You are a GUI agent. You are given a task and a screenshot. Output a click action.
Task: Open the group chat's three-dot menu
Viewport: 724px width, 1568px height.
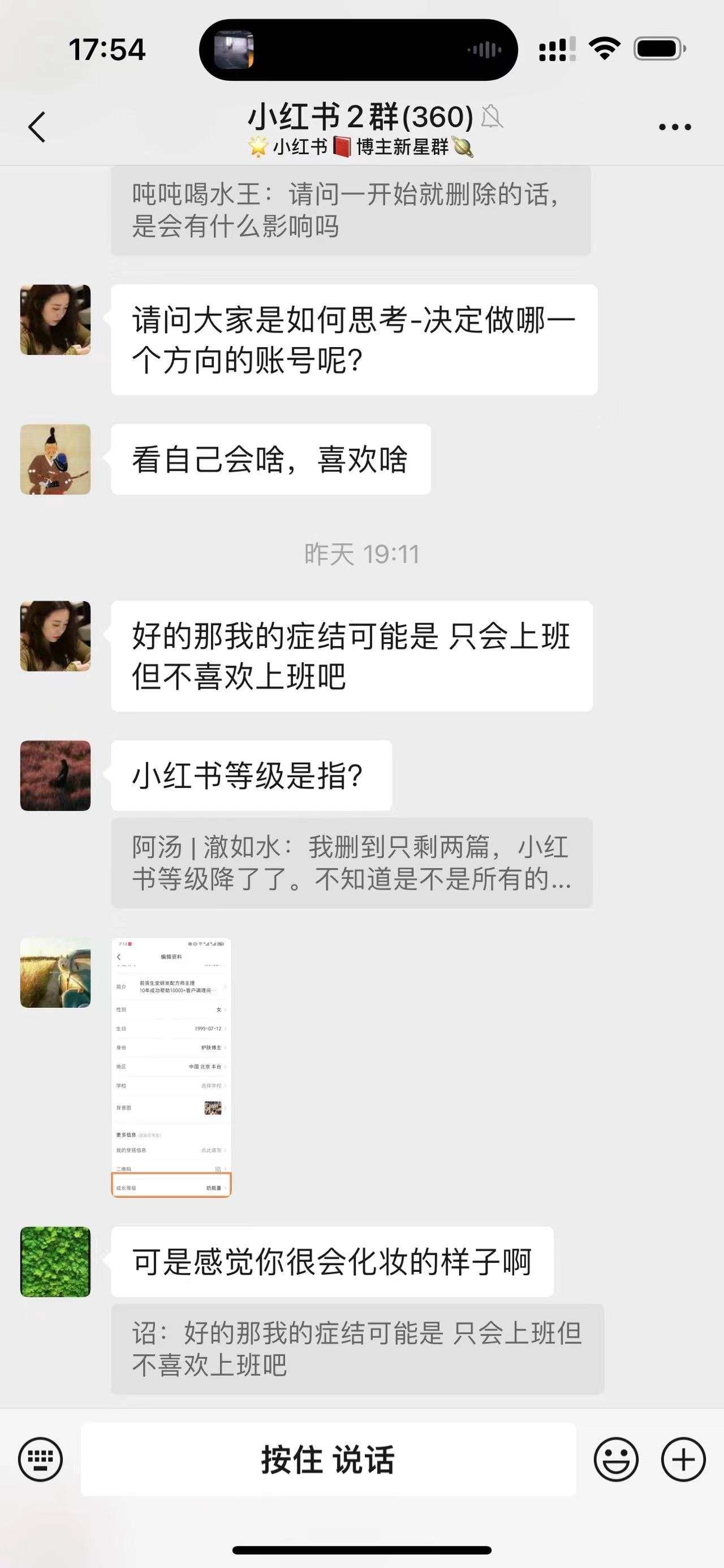[675, 127]
